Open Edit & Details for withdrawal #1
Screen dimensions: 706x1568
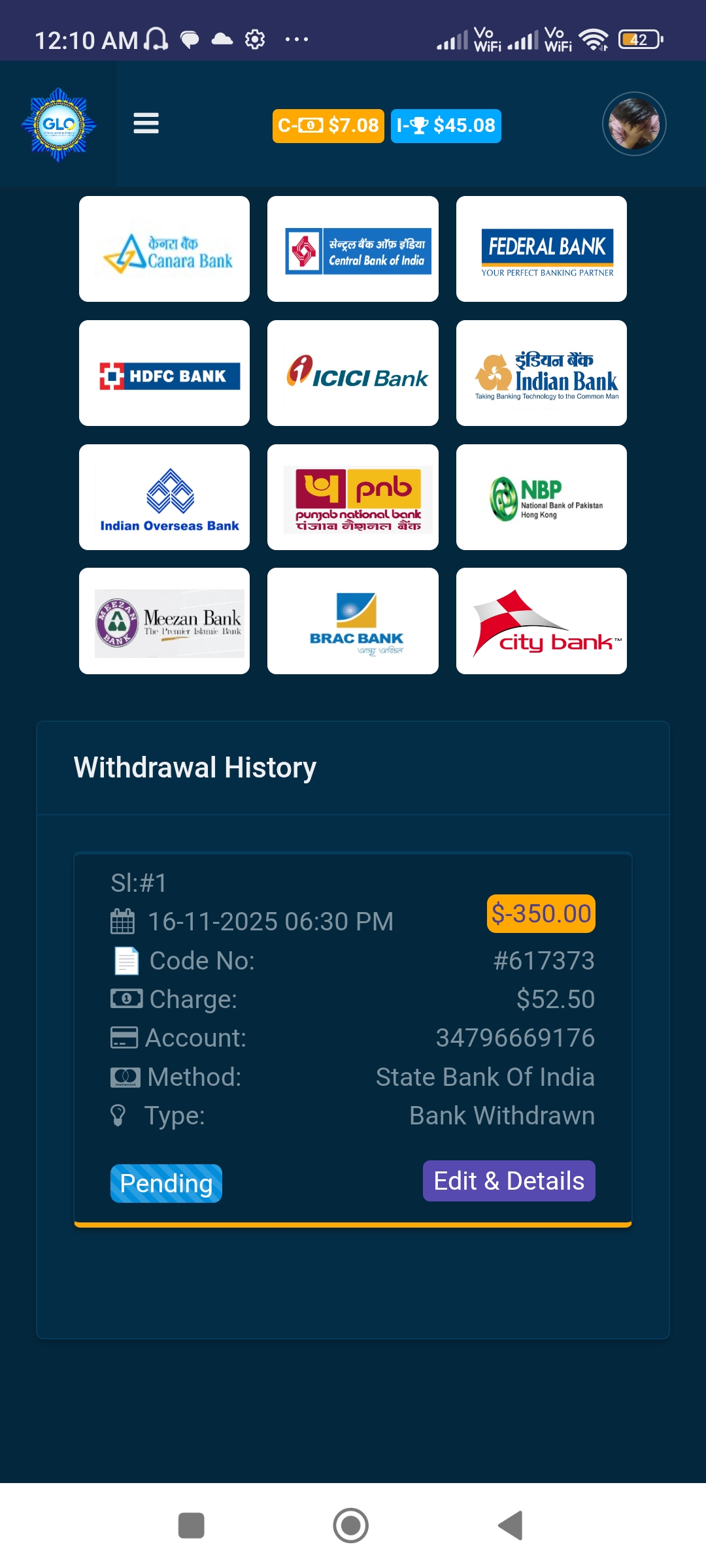click(x=509, y=1181)
